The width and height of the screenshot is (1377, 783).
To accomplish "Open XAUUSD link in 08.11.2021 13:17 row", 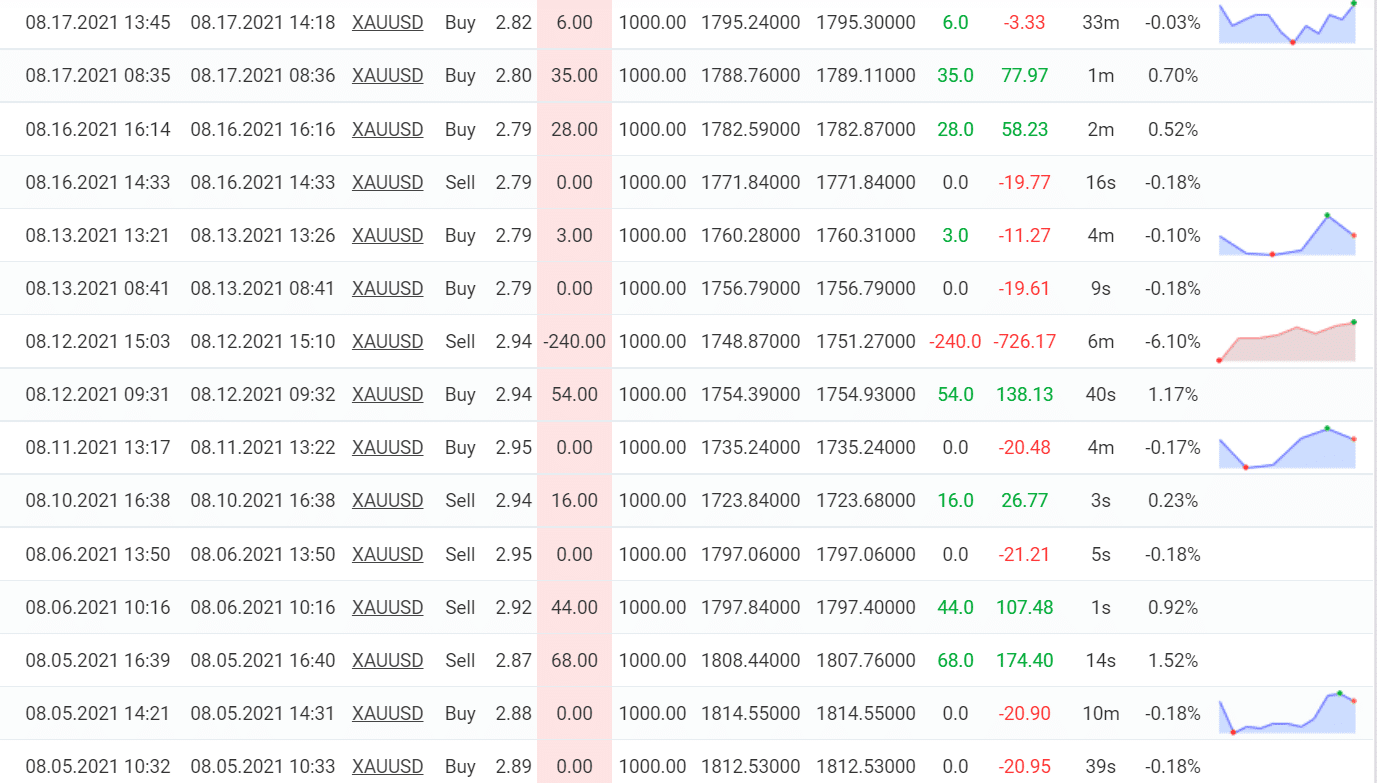I will 387,447.
